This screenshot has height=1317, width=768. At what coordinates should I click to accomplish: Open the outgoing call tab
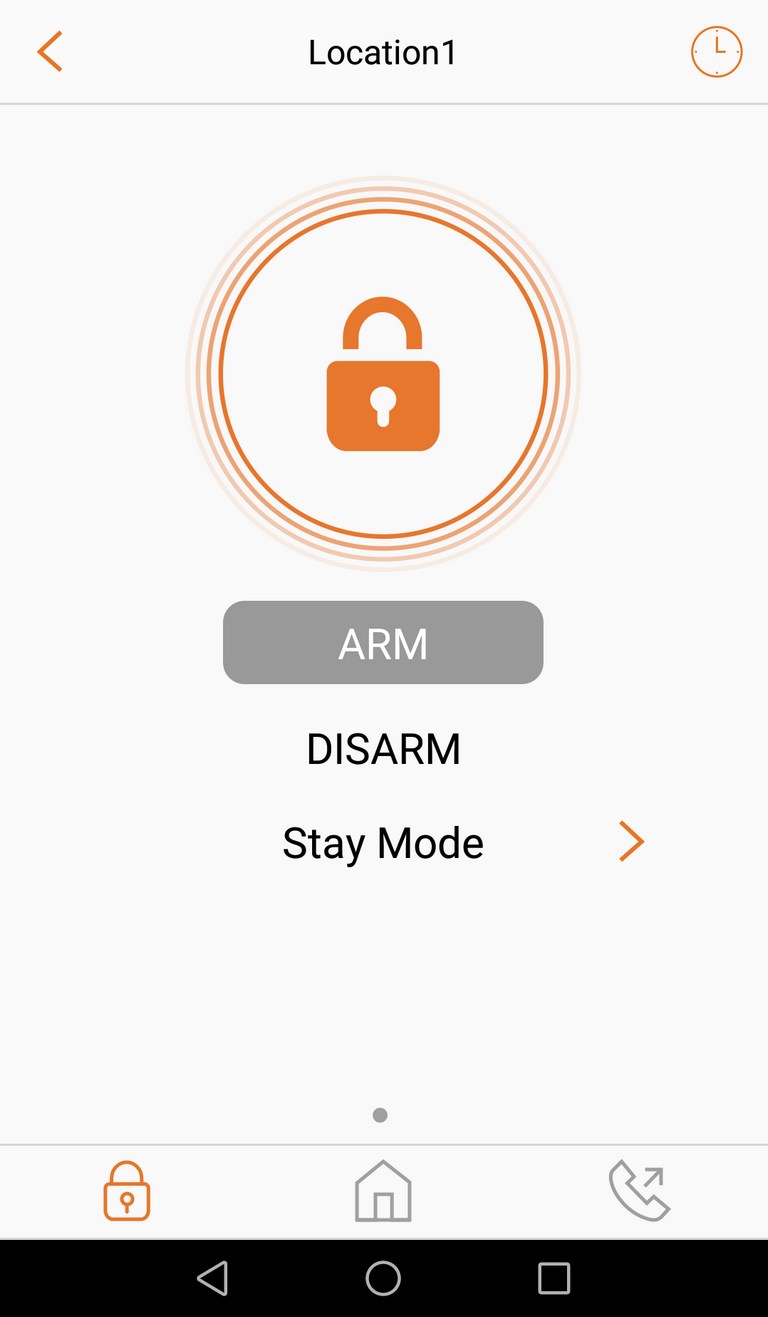coord(639,1191)
